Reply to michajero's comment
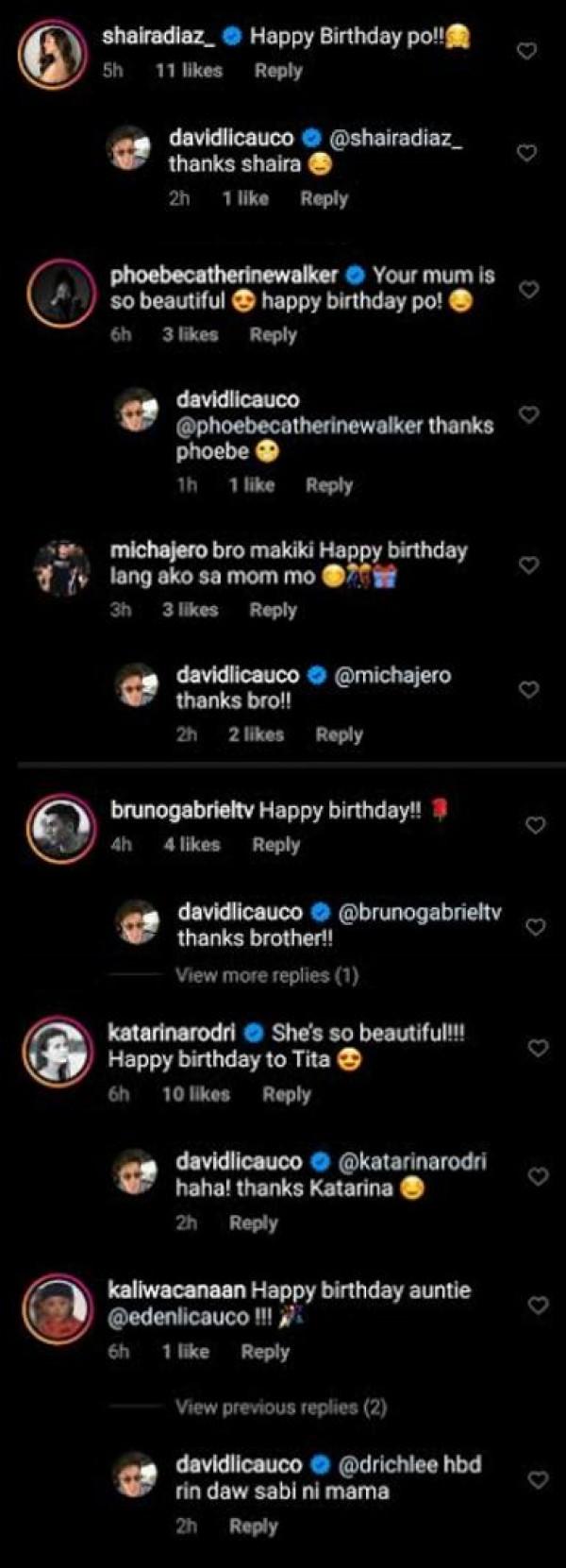Image resolution: width=566 pixels, height=1568 pixels. click(x=273, y=611)
